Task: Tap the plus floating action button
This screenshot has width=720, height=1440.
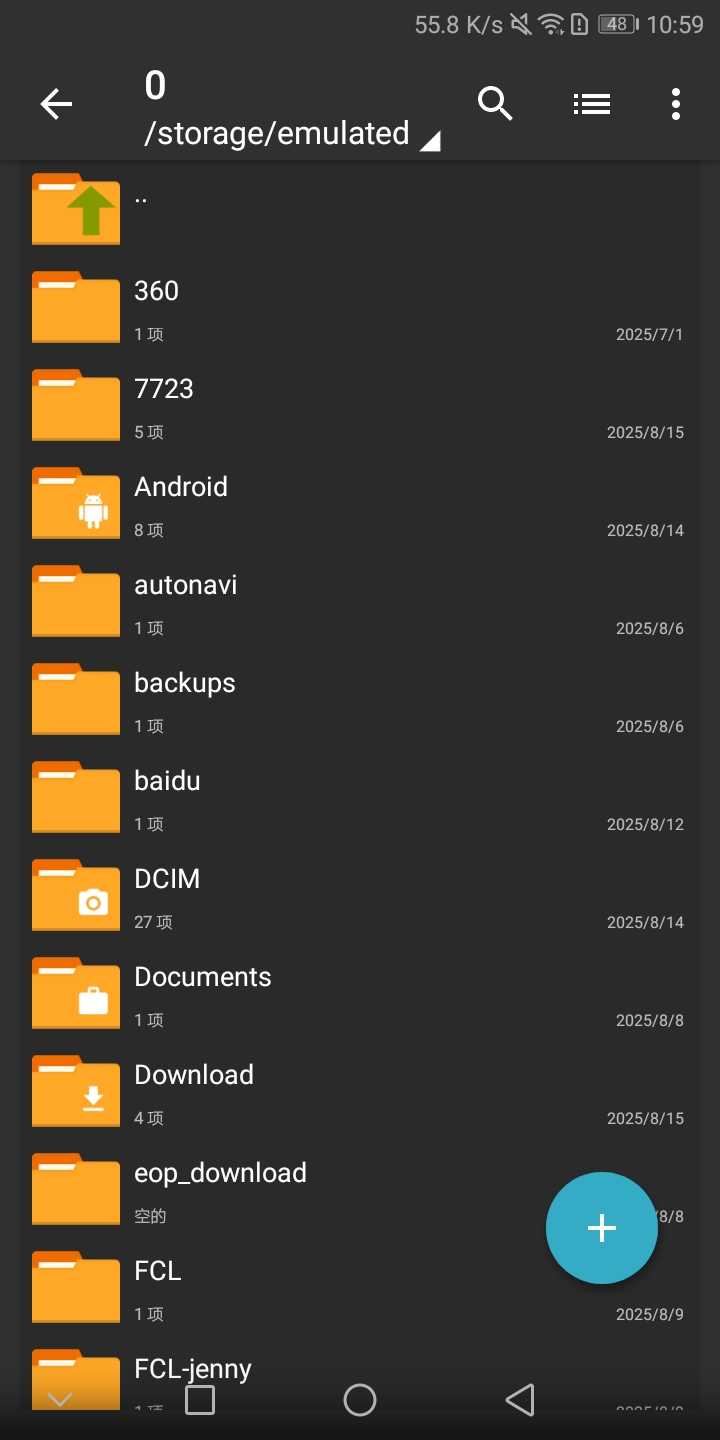Action: point(602,1228)
